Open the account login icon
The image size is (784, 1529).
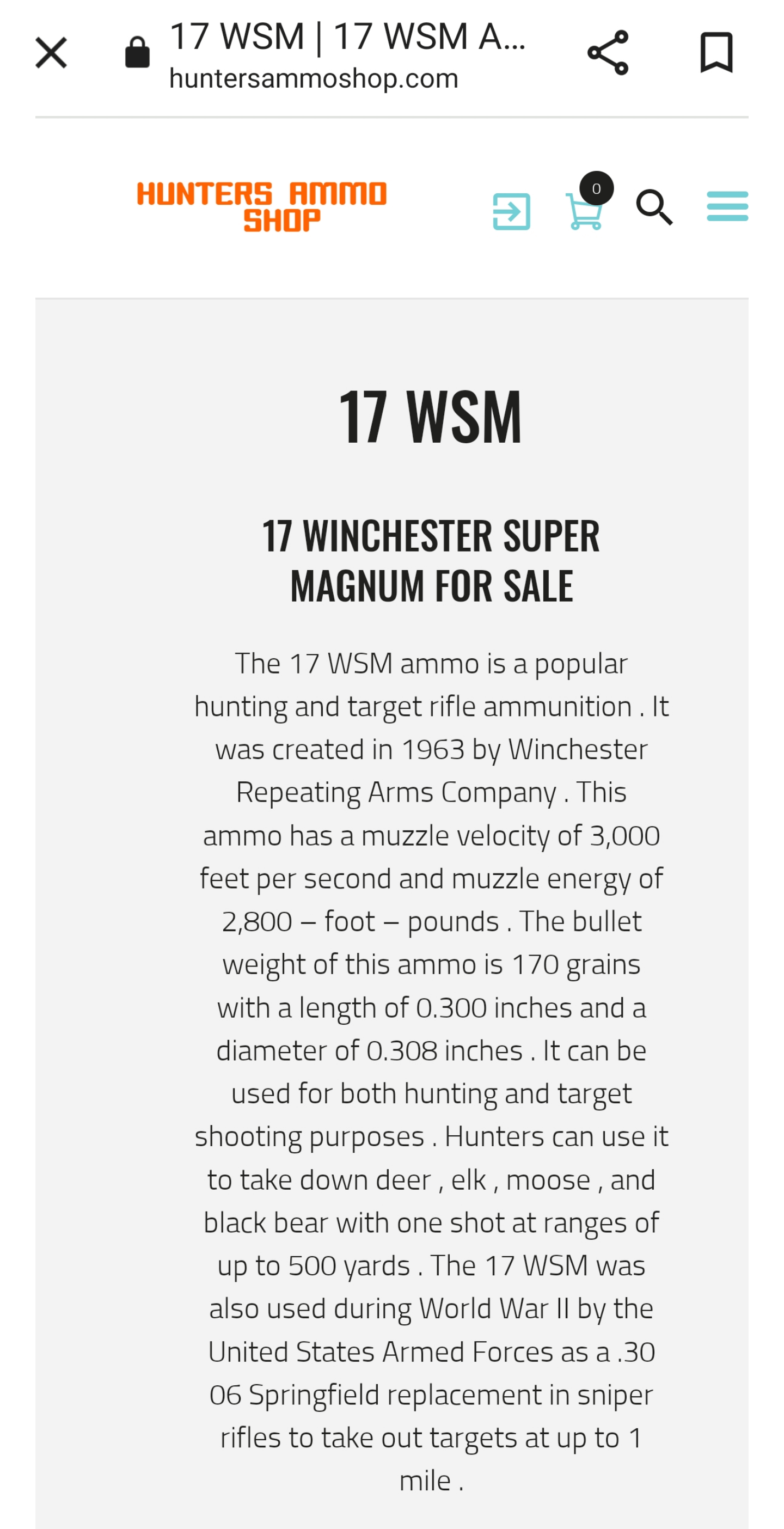pos(512,211)
